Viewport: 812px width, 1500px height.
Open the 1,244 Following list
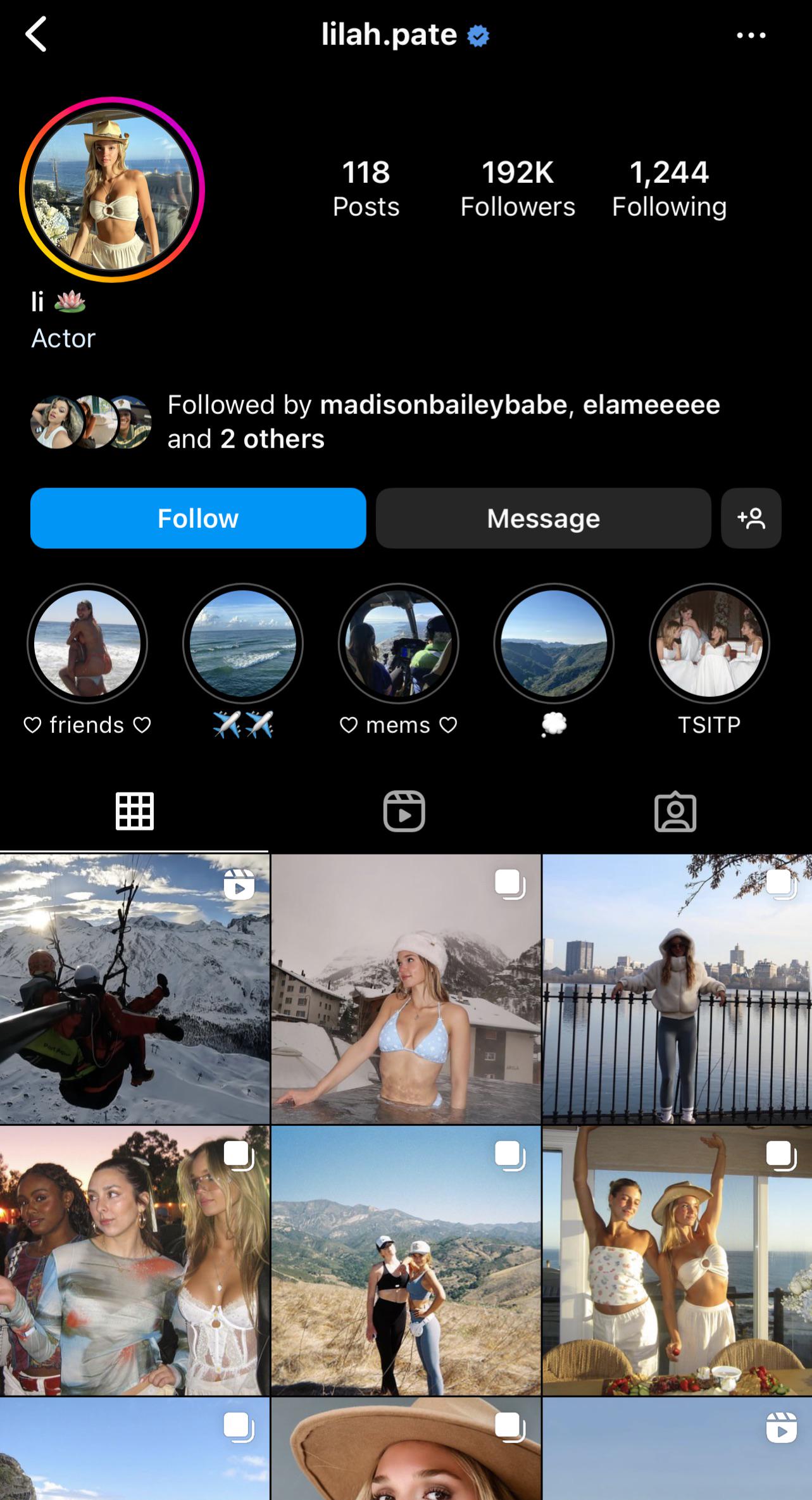[x=669, y=189]
